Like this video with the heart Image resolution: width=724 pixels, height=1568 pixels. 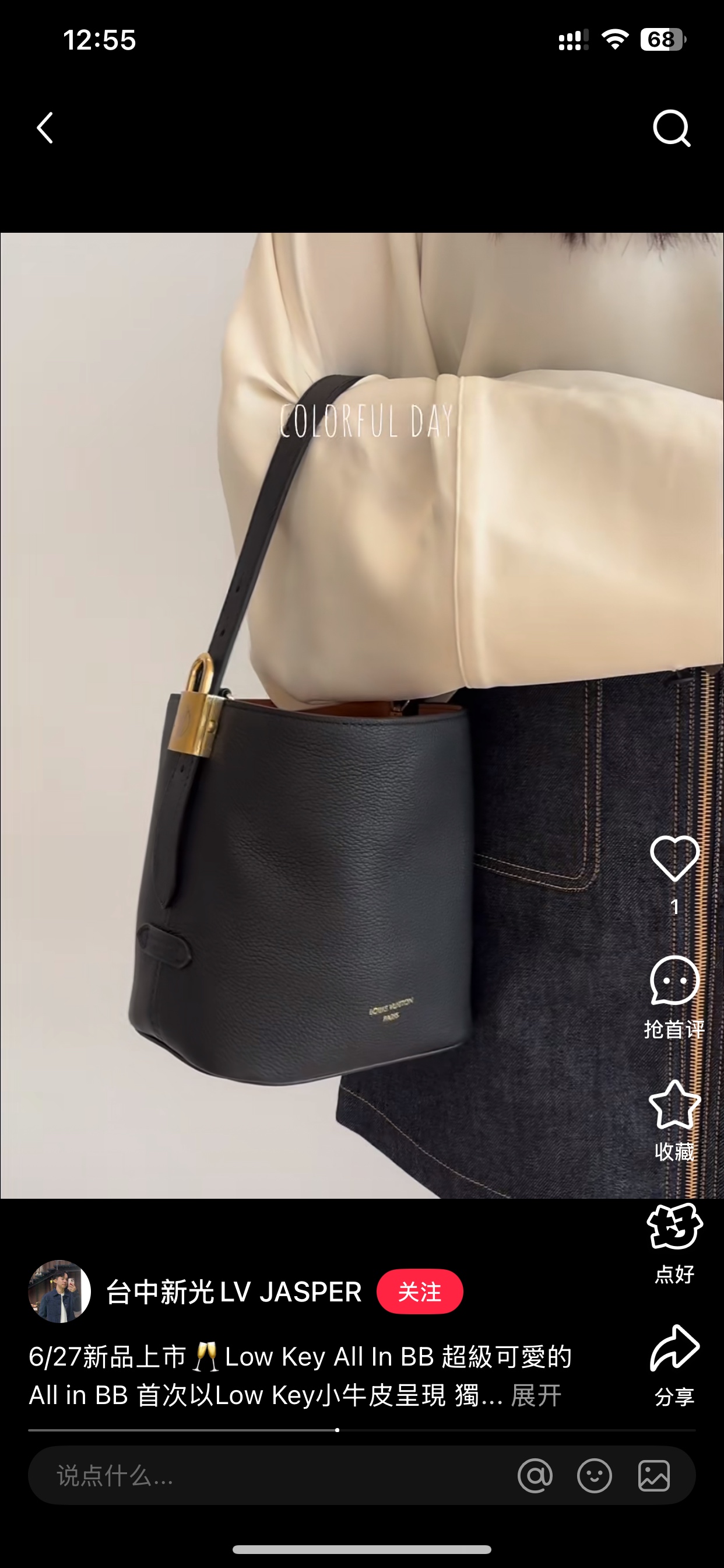click(674, 858)
